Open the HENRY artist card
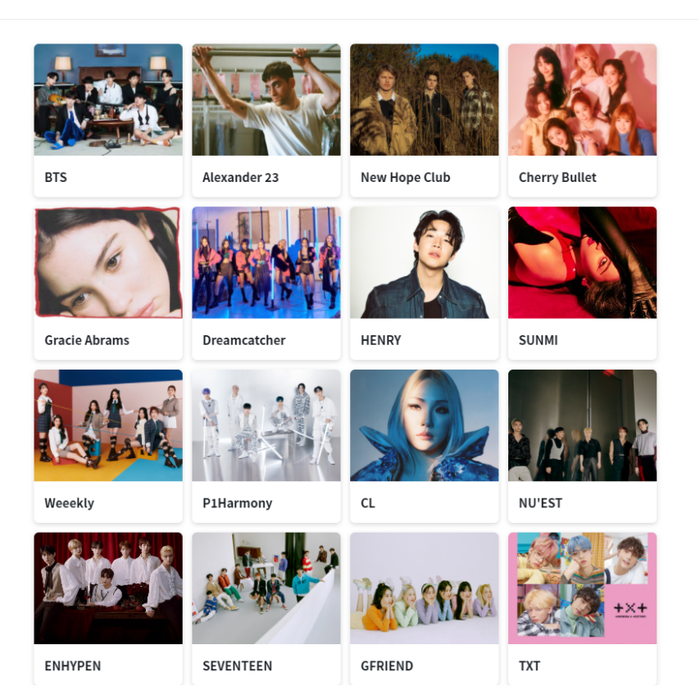This screenshot has width=700, height=686. tap(424, 282)
